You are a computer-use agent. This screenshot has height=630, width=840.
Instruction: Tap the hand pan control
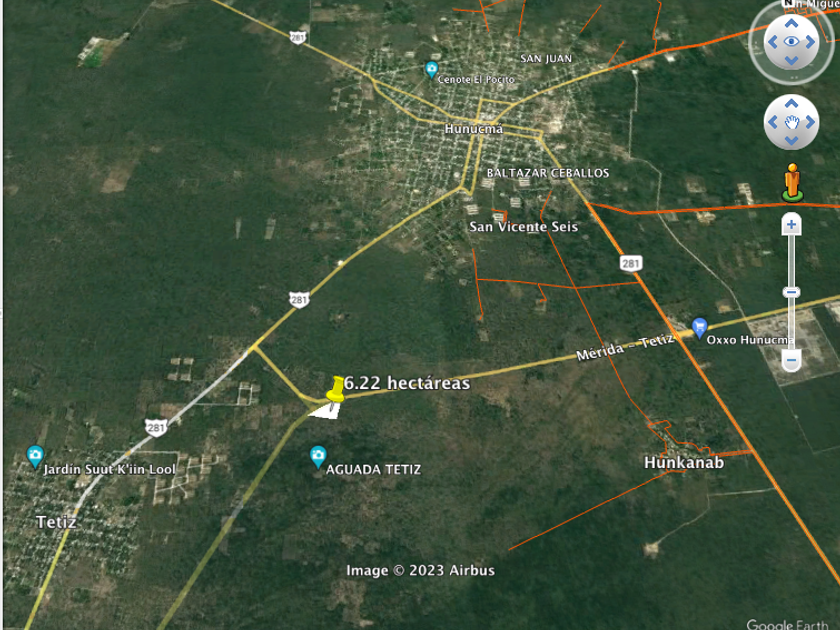click(791, 122)
